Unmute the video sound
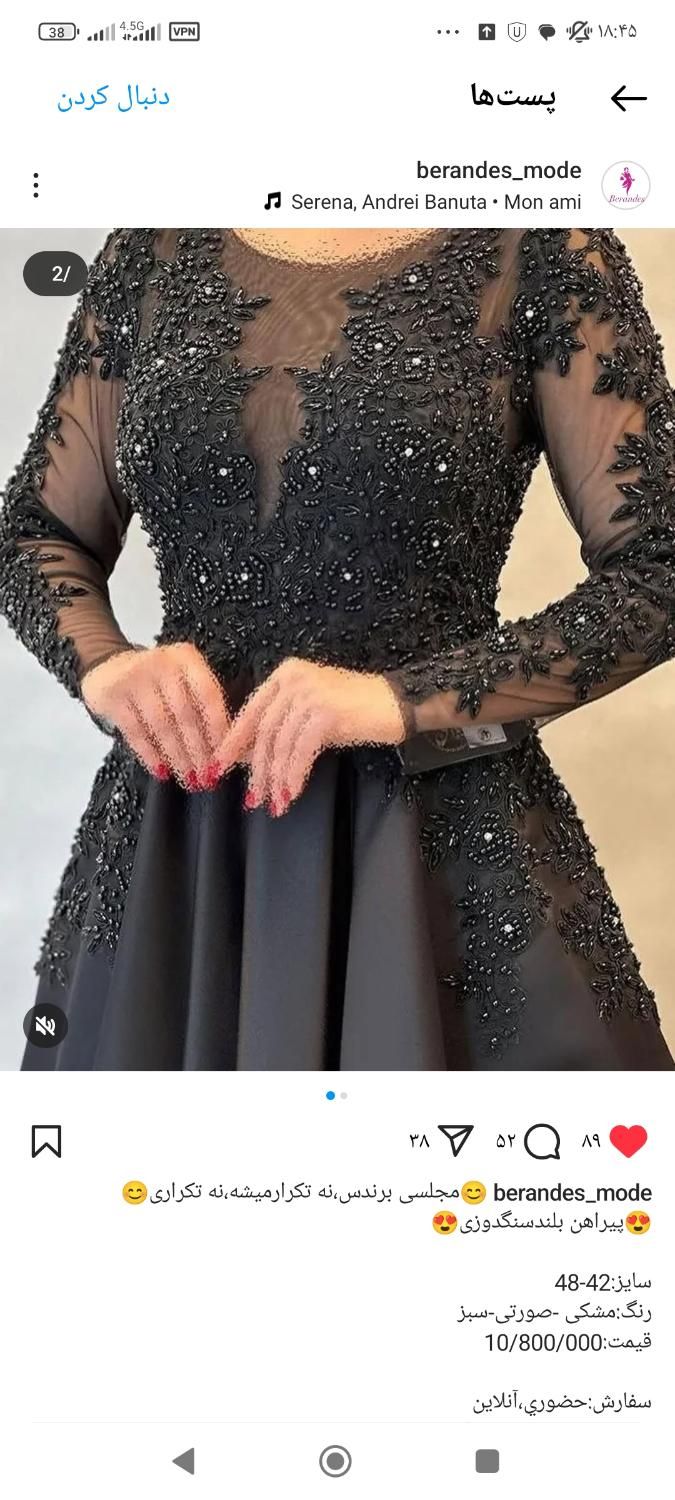 pyautogui.click(x=45, y=1025)
